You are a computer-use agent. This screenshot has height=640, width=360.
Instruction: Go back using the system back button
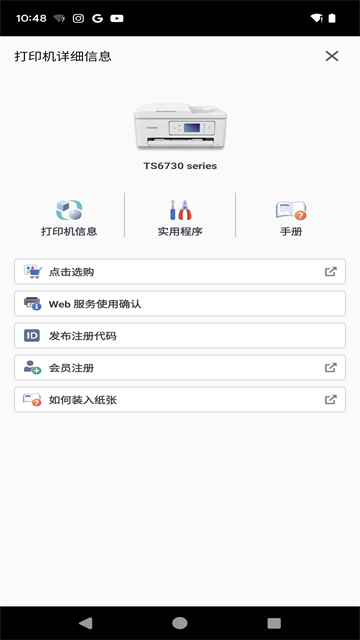click(x=86, y=623)
